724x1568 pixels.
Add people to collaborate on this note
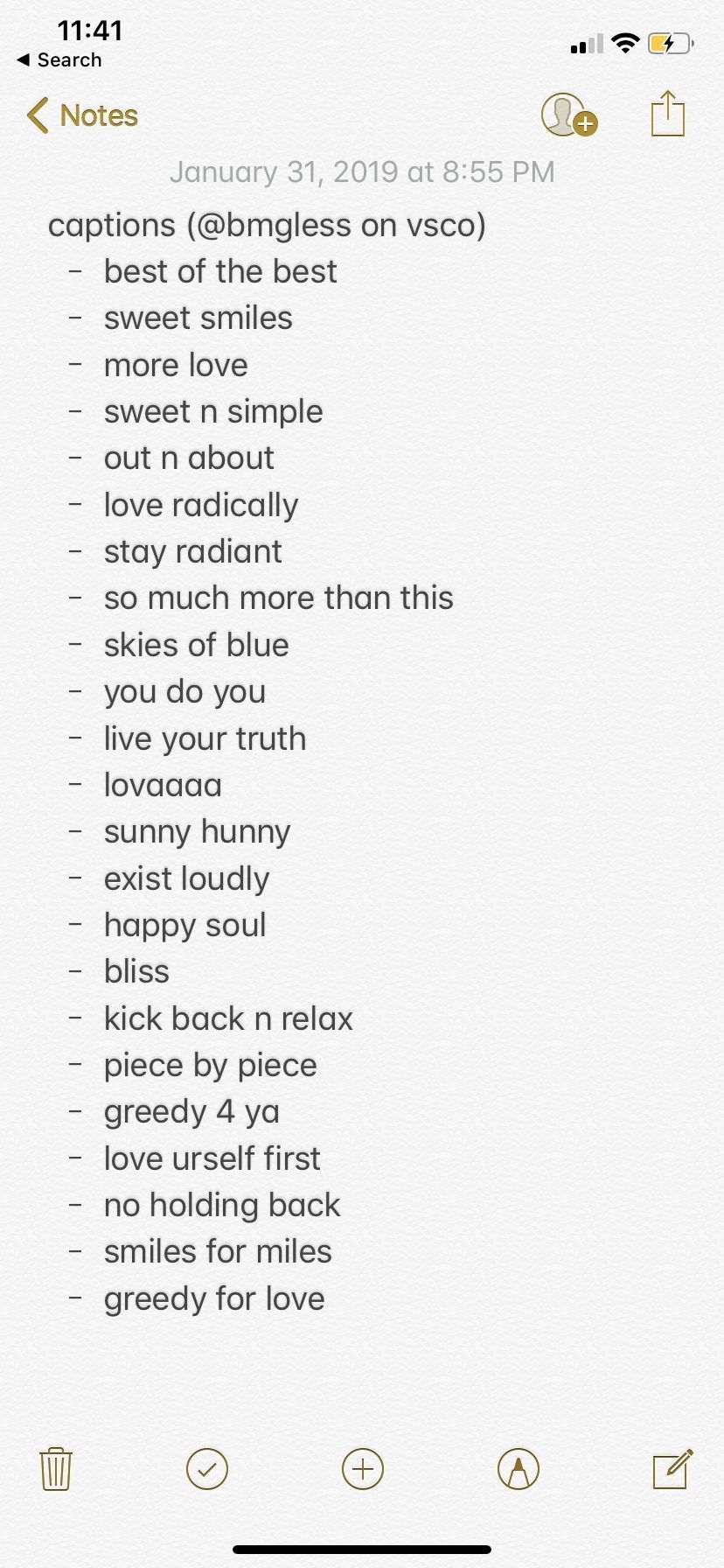click(568, 115)
